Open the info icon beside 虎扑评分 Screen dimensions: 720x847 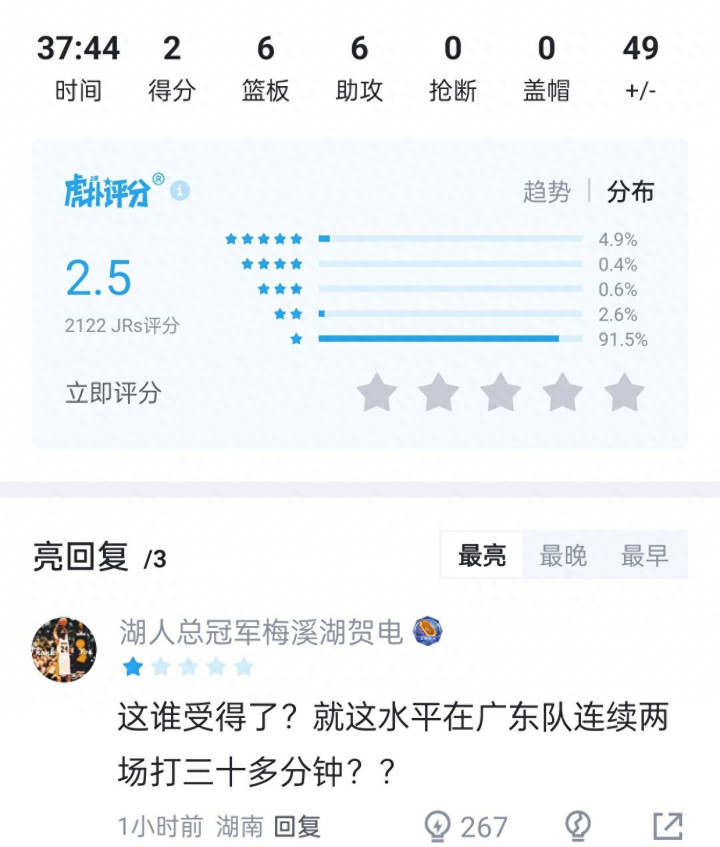pyautogui.click(x=180, y=190)
